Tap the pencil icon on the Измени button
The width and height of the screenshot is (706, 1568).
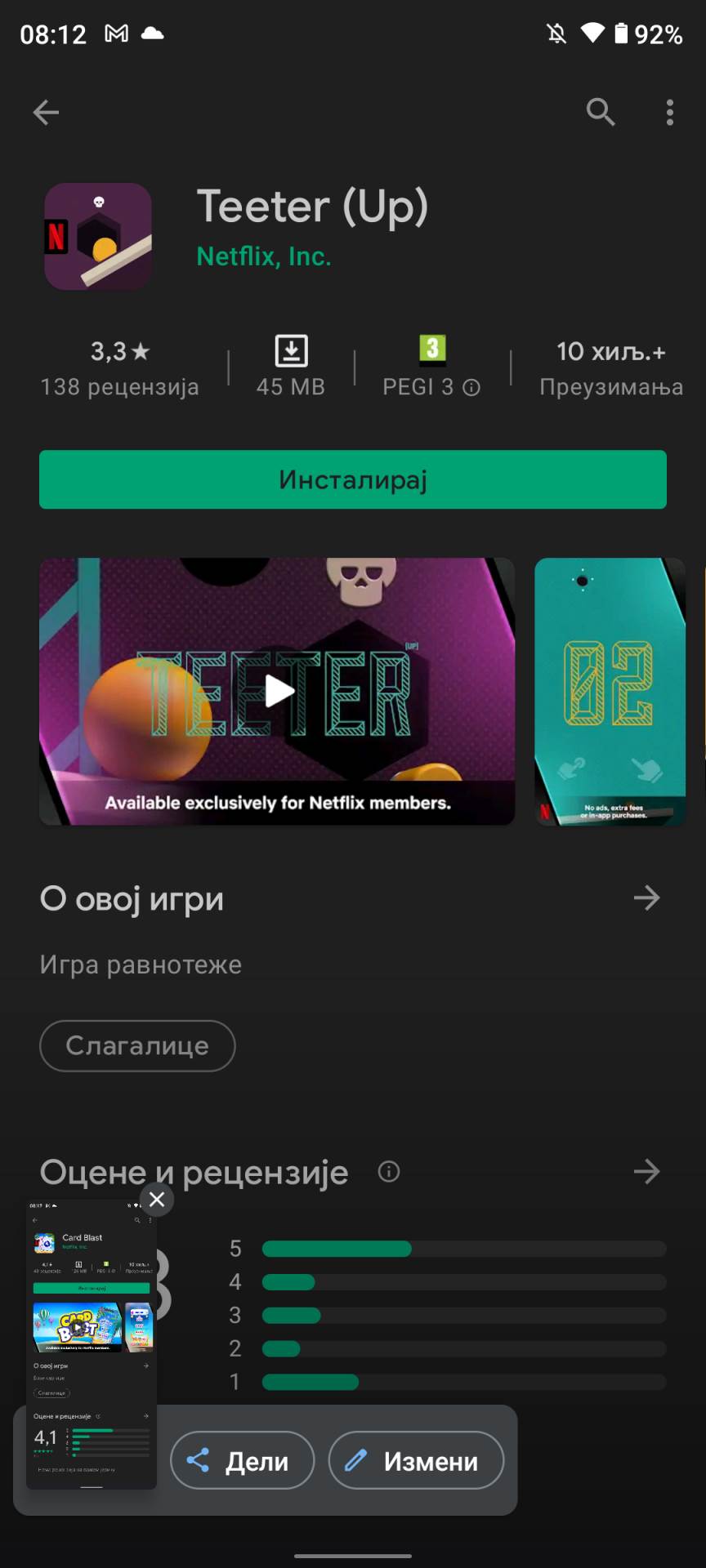tap(357, 1460)
